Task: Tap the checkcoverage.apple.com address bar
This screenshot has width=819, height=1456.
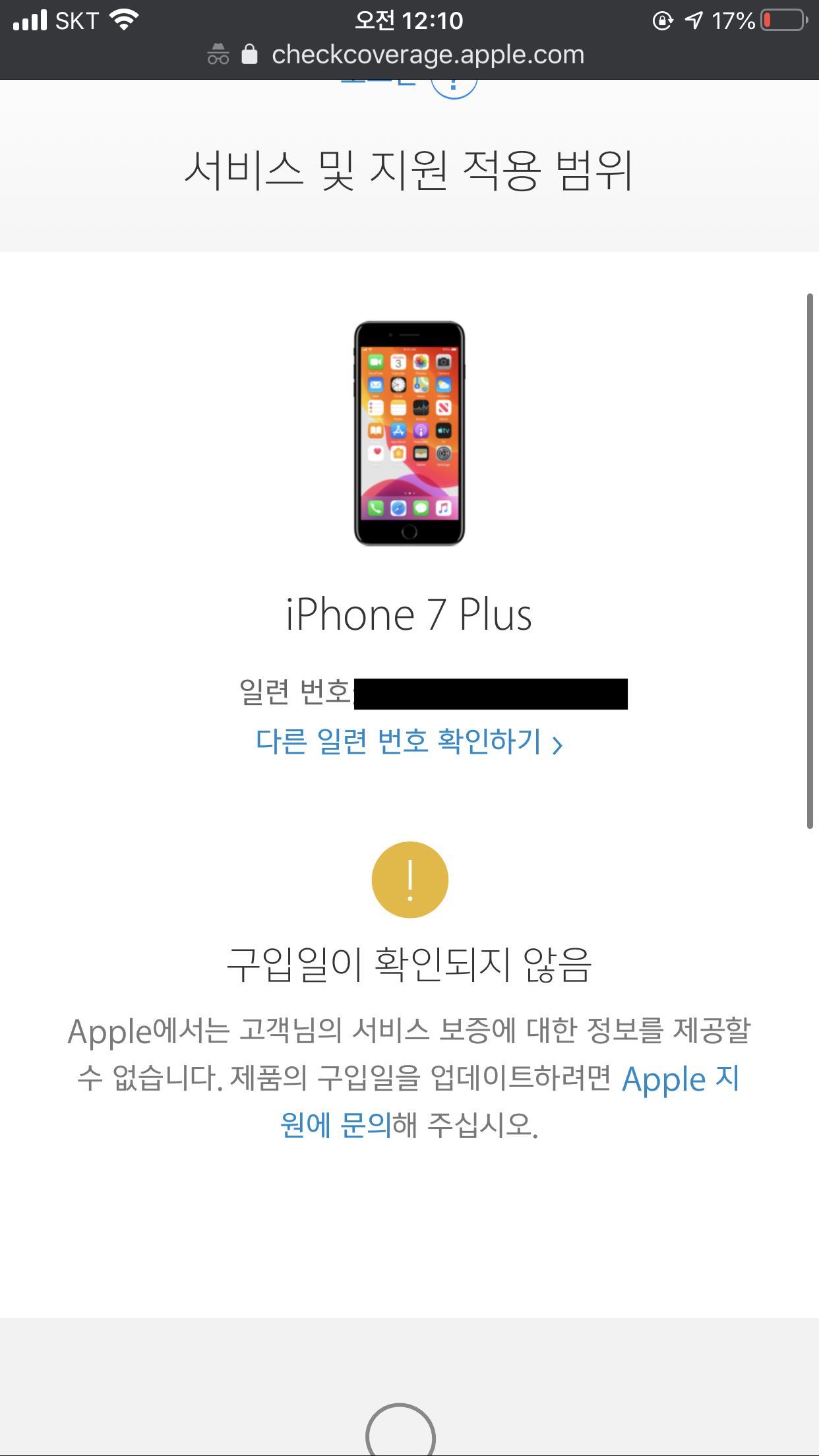Action: pyautogui.click(x=427, y=55)
